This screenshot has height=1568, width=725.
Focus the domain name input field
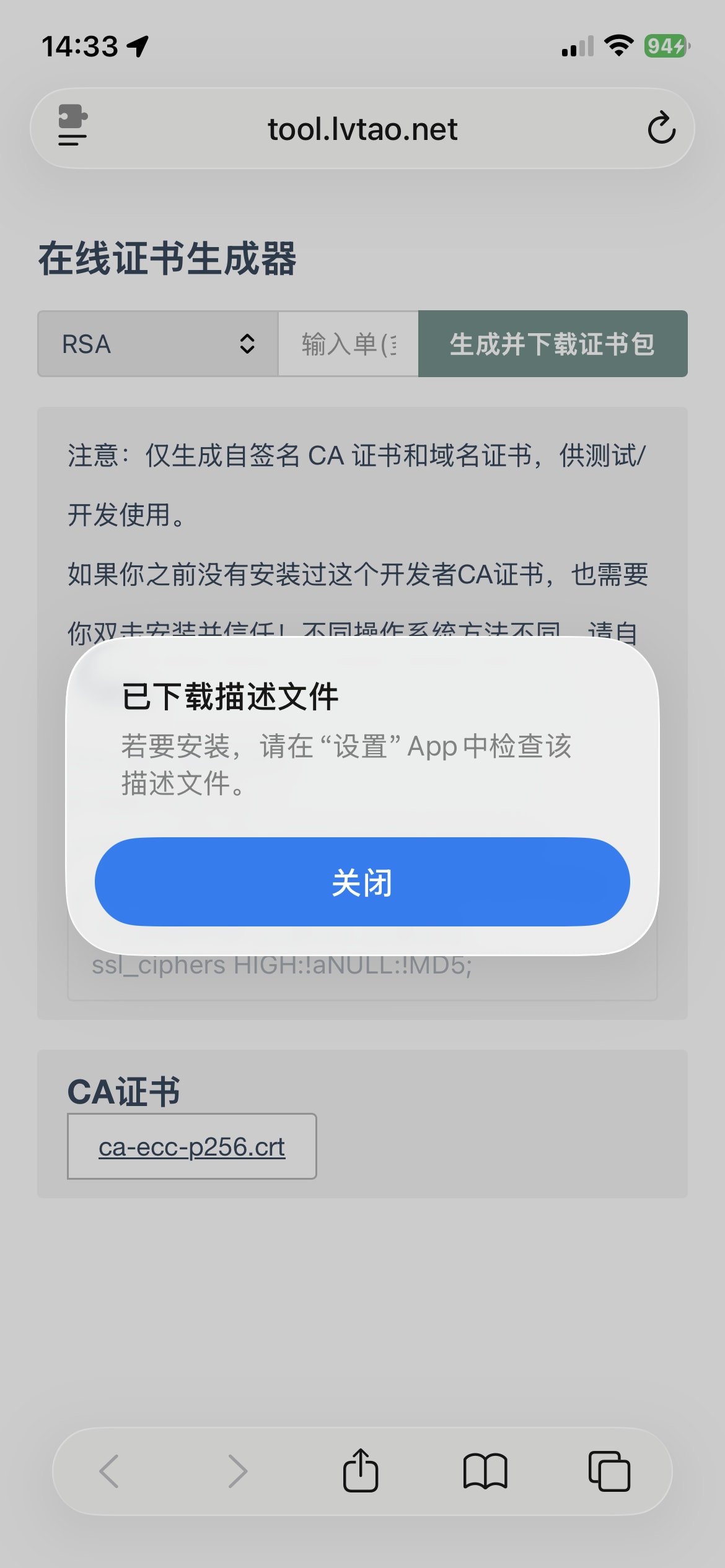coord(348,344)
